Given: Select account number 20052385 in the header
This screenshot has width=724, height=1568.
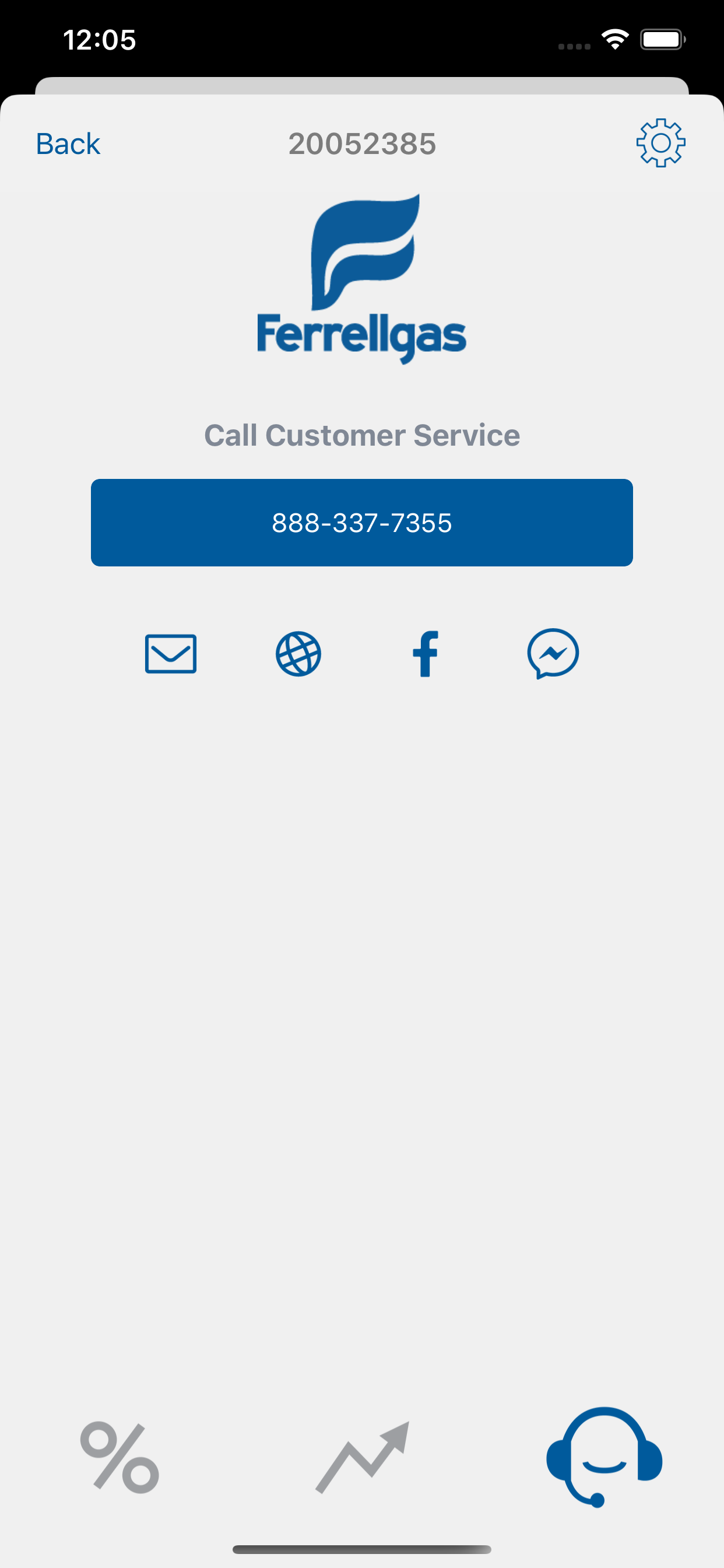Looking at the screenshot, I should pyautogui.click(x=361, y=144).
